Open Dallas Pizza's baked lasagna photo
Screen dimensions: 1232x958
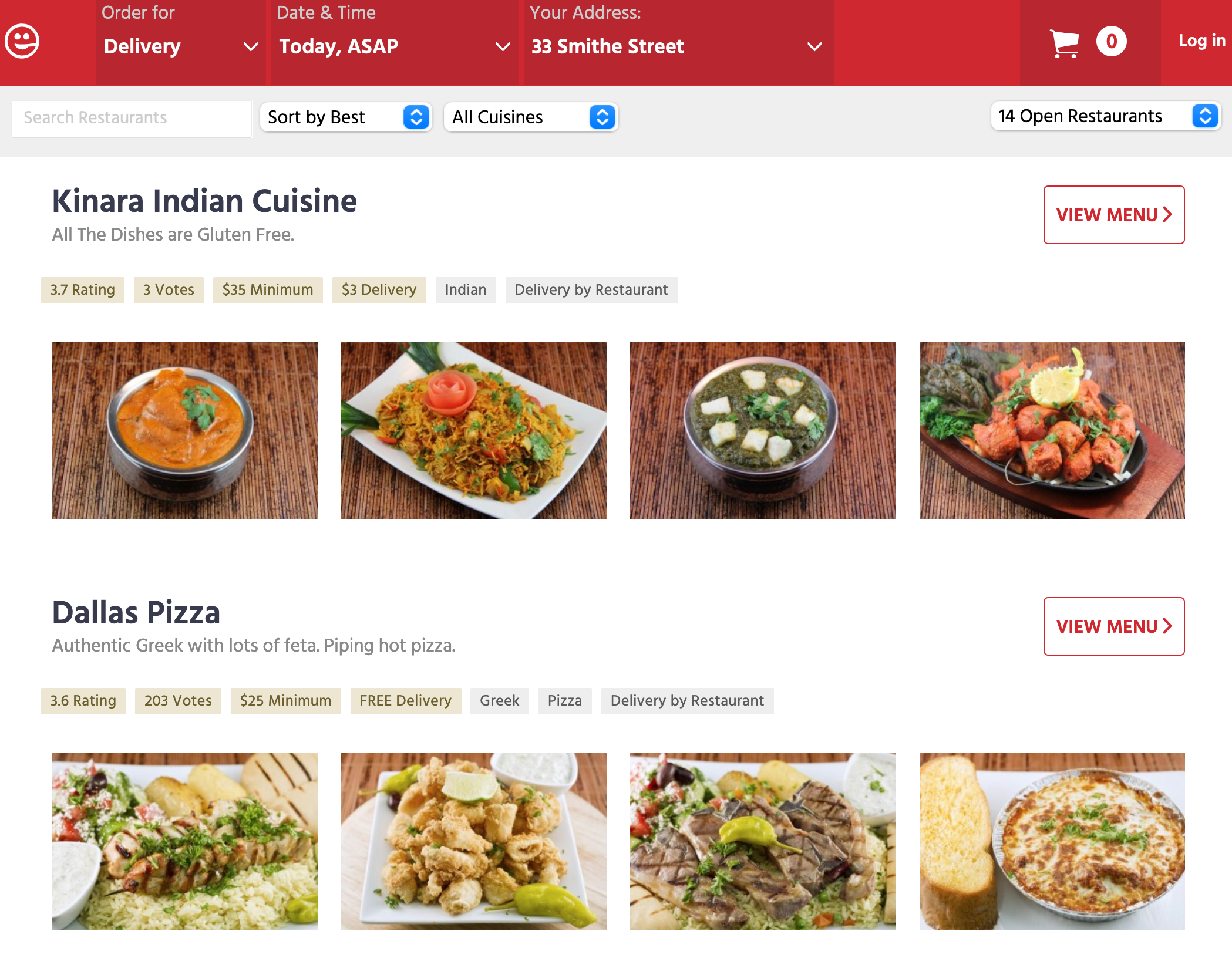1052,841
